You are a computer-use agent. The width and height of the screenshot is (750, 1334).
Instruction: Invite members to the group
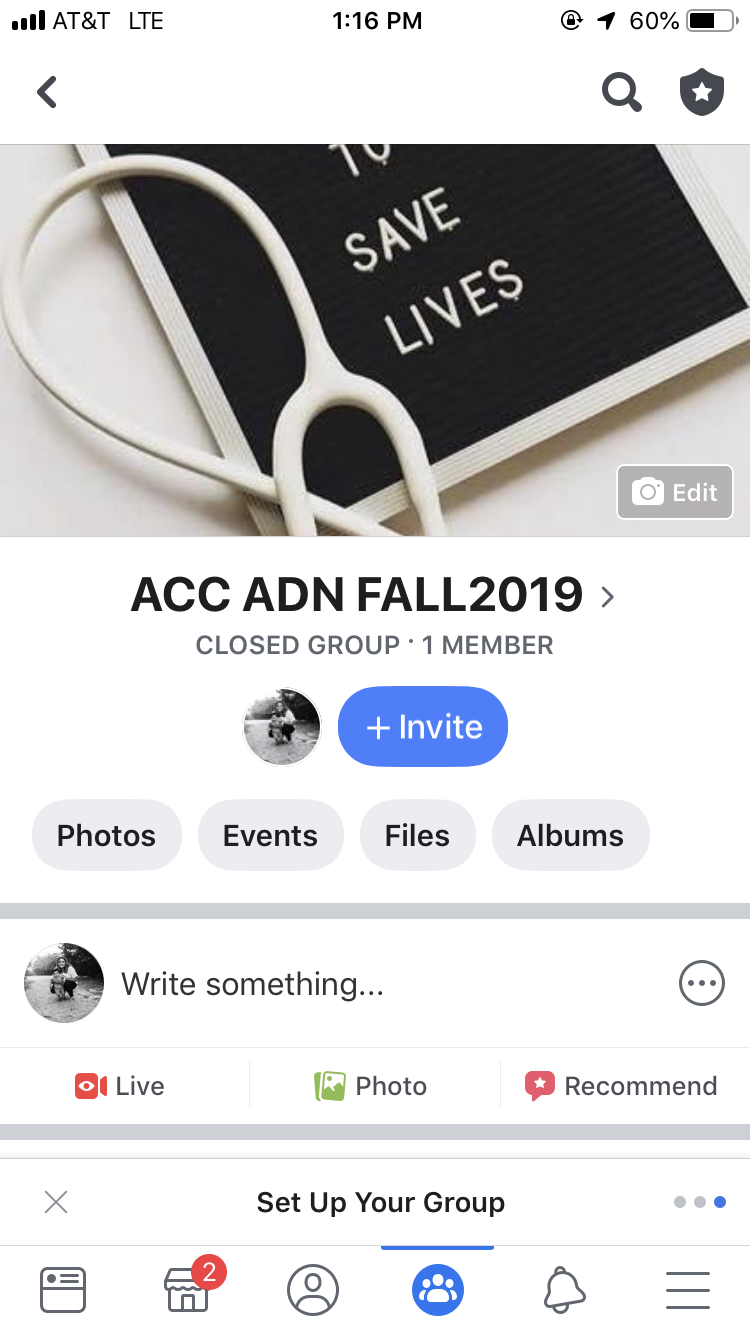coord(423,727)
